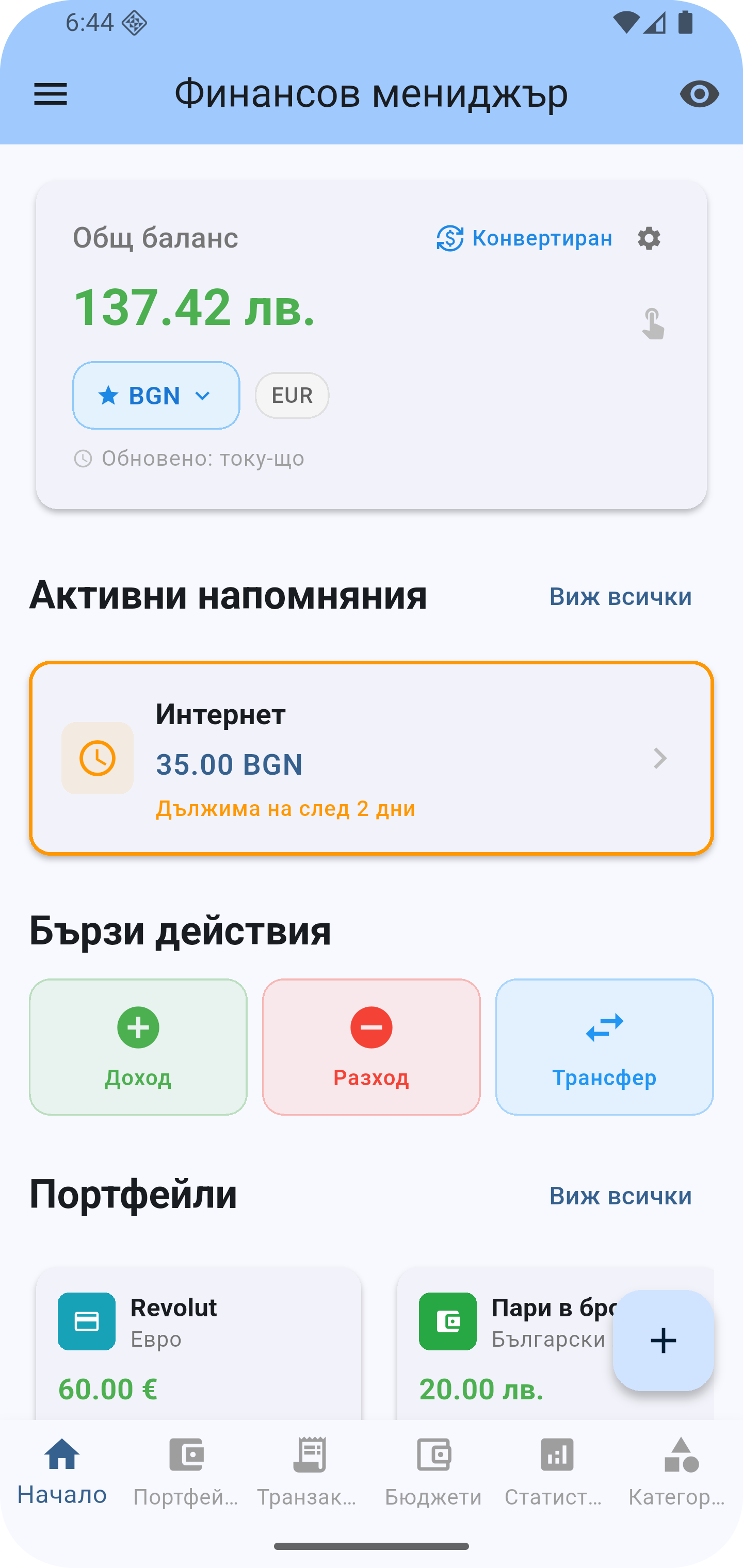Image resolution: width=743 pixels, height=1568 pixels.
Task: Tap the floating plus add button
Action: pos(663,1341)
